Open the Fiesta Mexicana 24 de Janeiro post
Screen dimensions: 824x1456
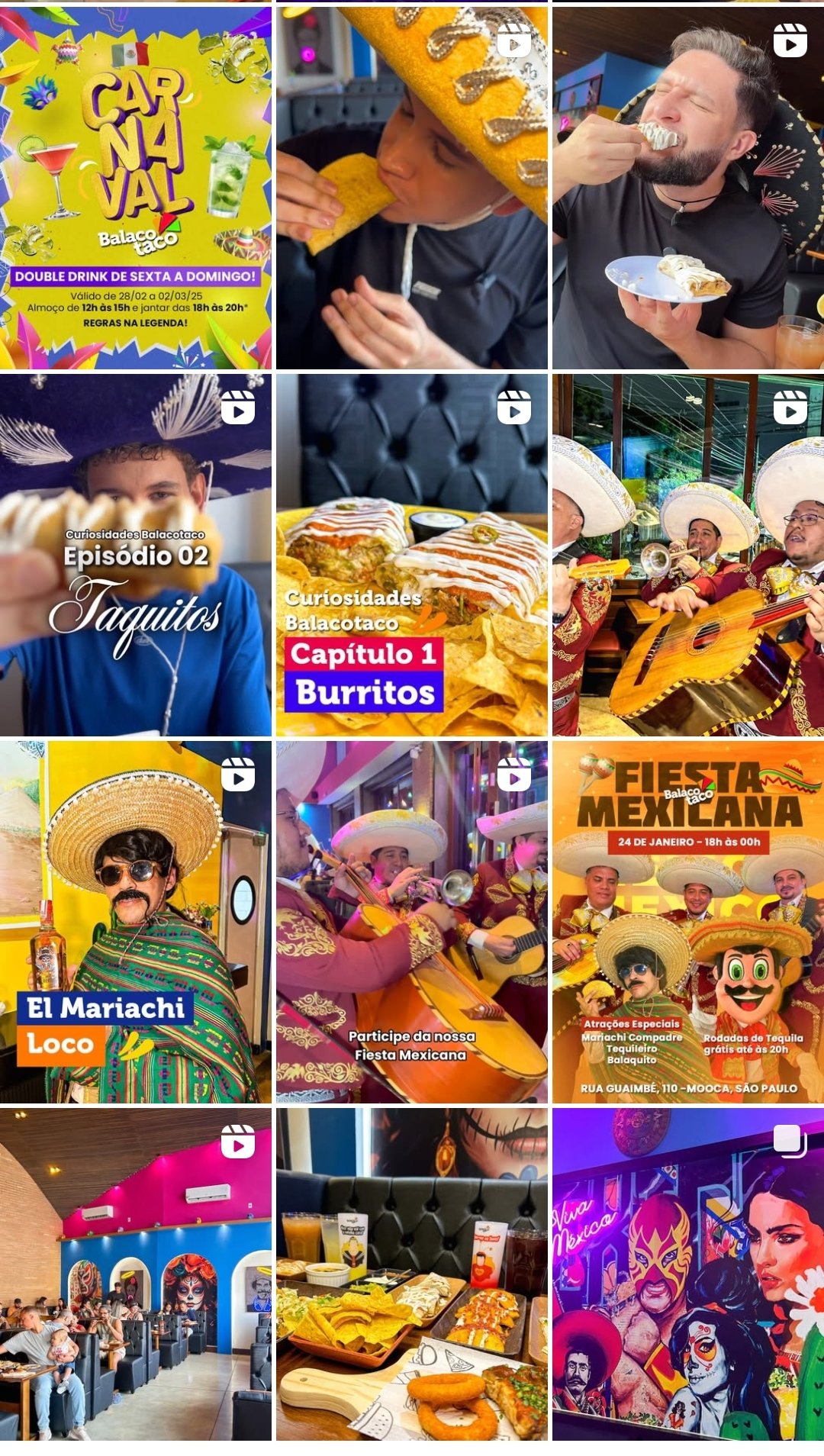pyautogui.click(x=688, y=922)
